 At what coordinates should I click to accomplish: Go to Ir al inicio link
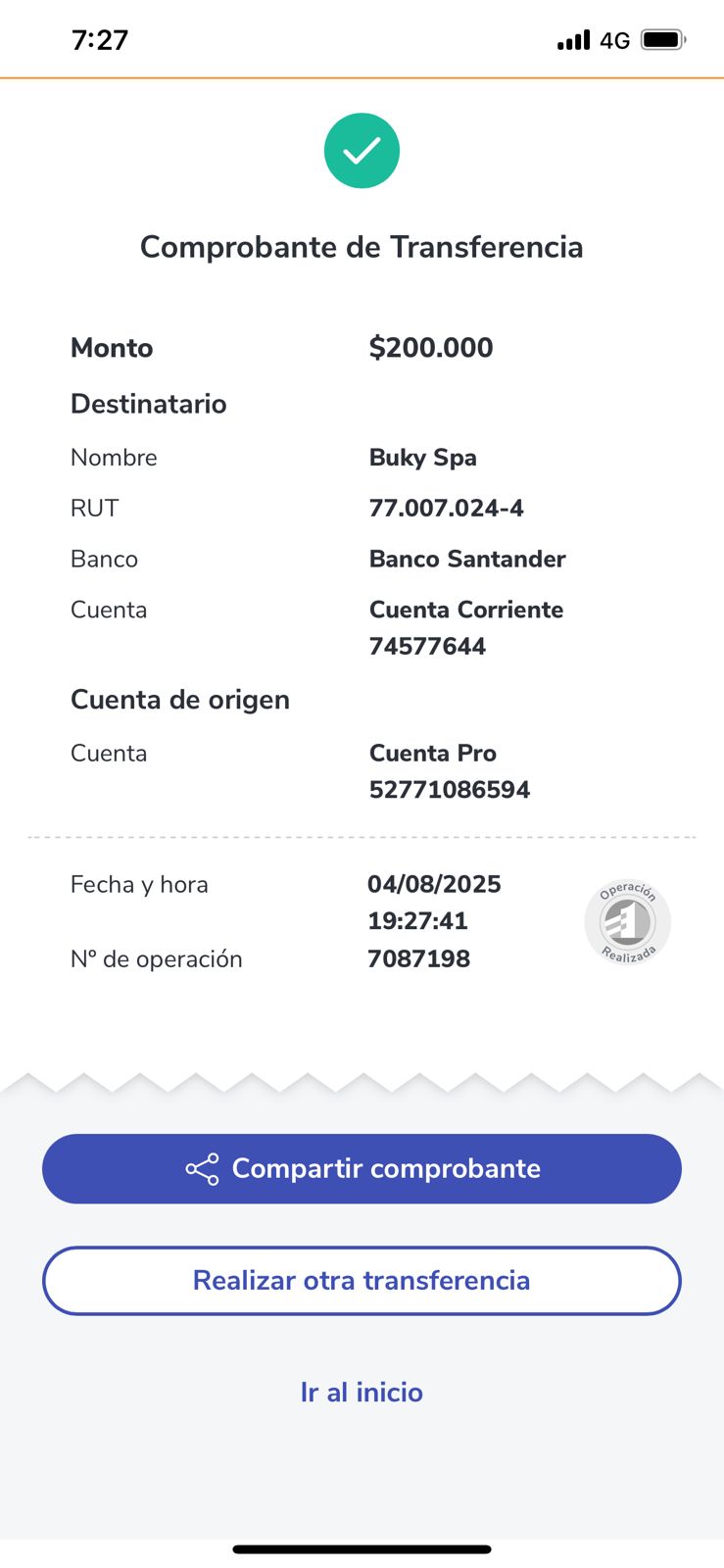(x=362, y=1392)
